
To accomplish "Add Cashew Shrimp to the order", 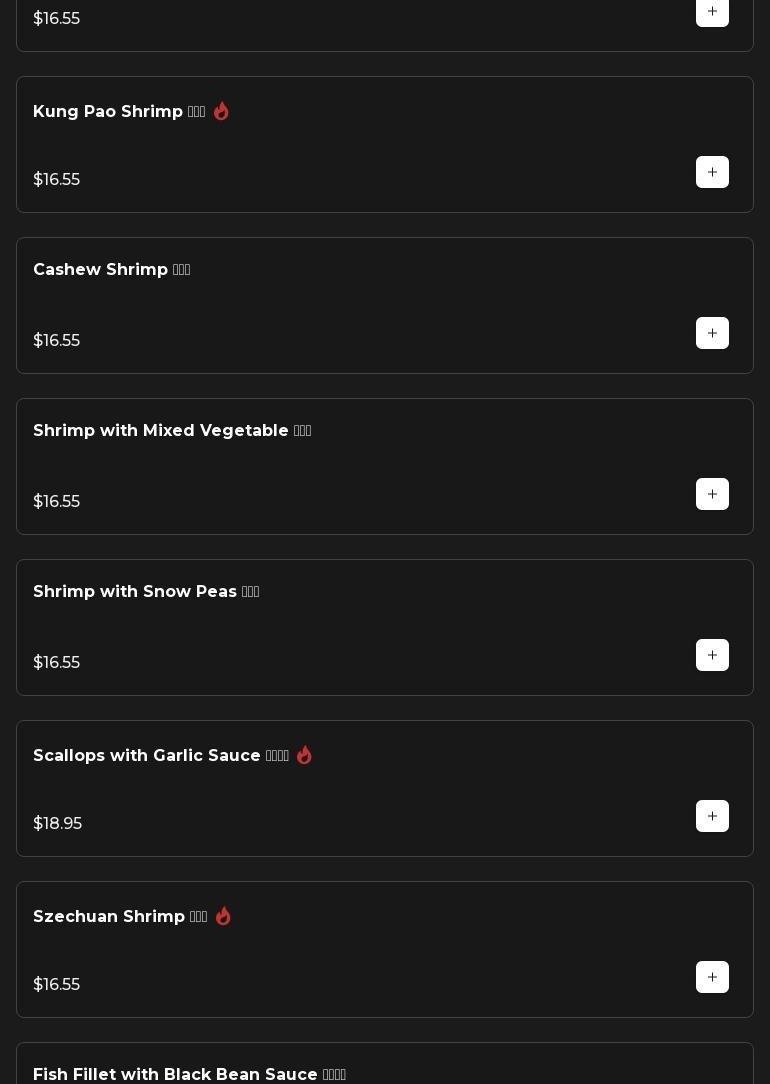I will [712, 333].
